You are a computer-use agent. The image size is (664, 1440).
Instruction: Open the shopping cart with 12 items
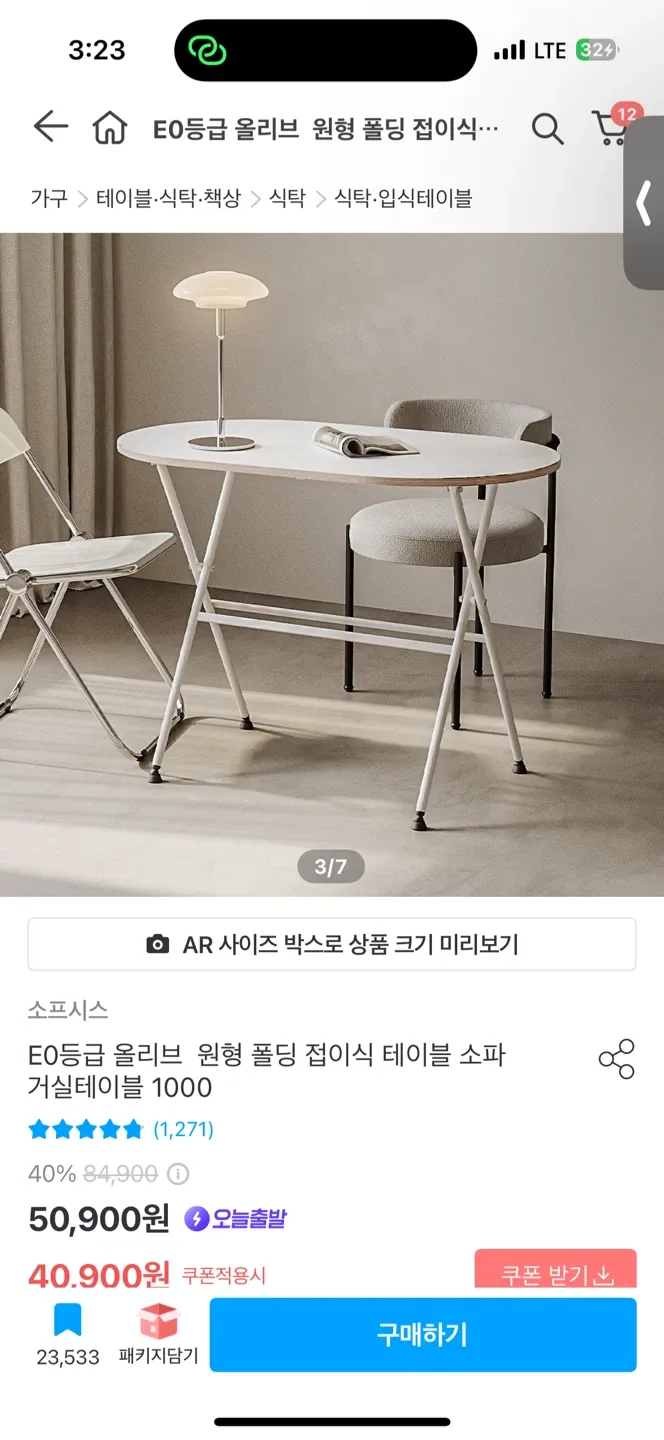pos(611,128)
